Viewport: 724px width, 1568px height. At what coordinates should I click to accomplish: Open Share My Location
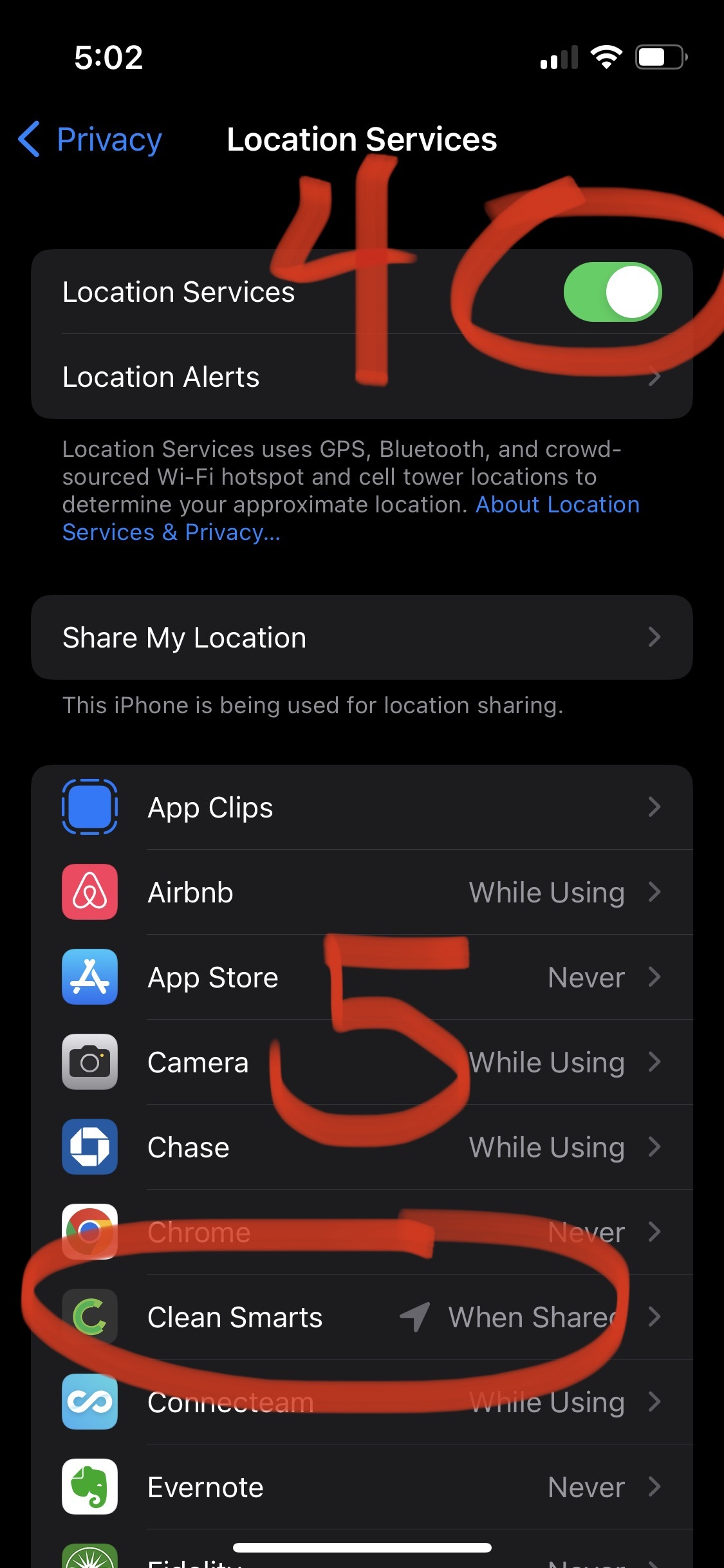pos(360,638)
